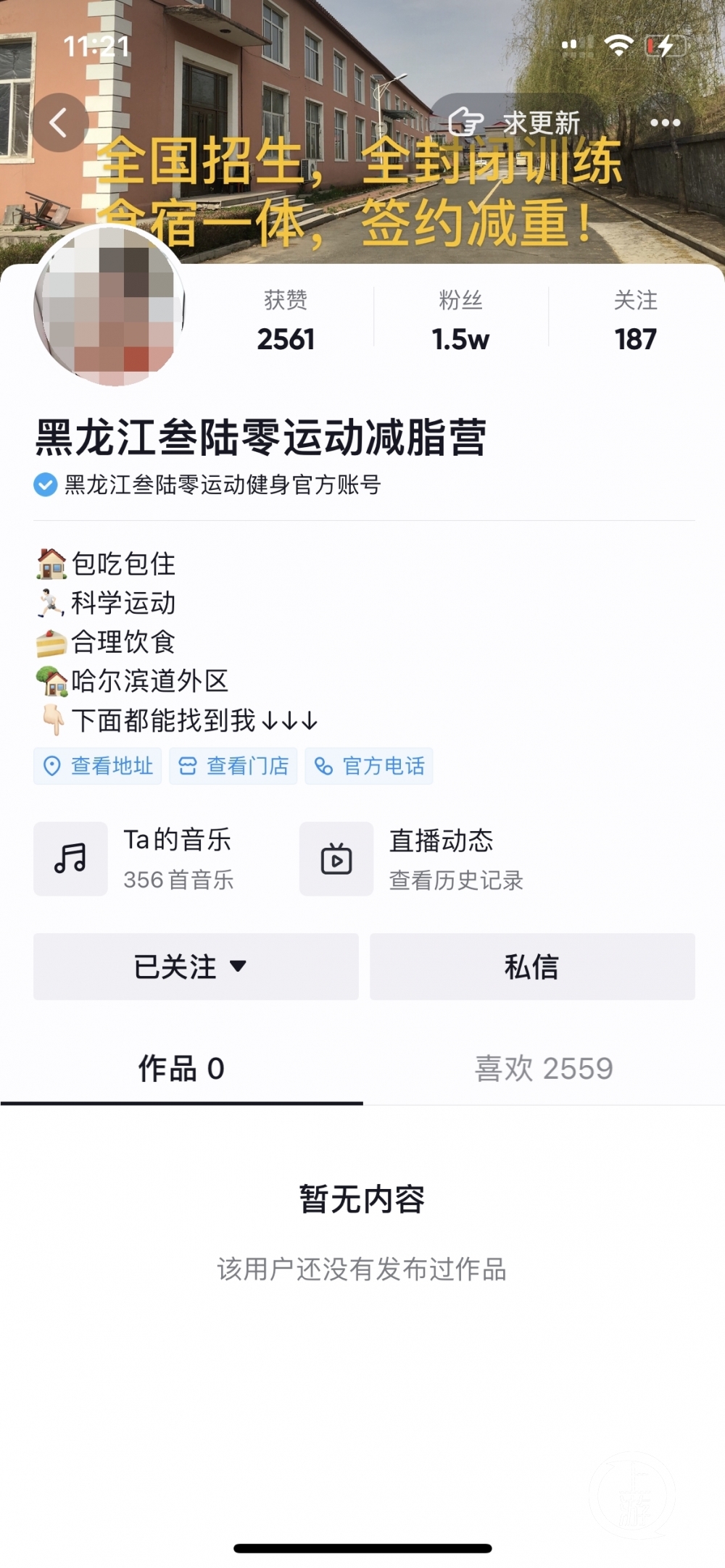The image size is (725, 1568).
Task: Open 查看门店 store information
Action: pyautogui.click(x=233, y=766)
